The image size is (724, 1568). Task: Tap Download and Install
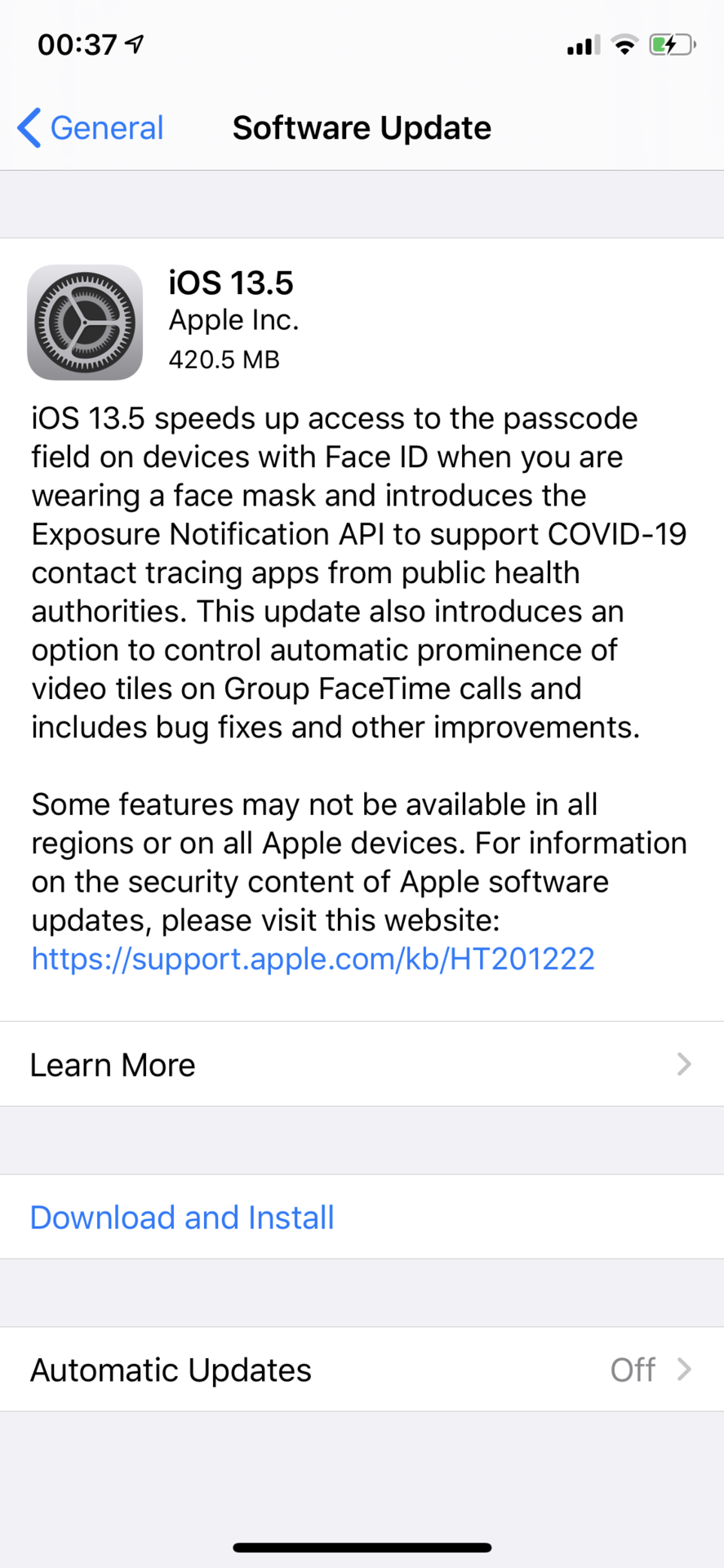[x=182, y=1218]
